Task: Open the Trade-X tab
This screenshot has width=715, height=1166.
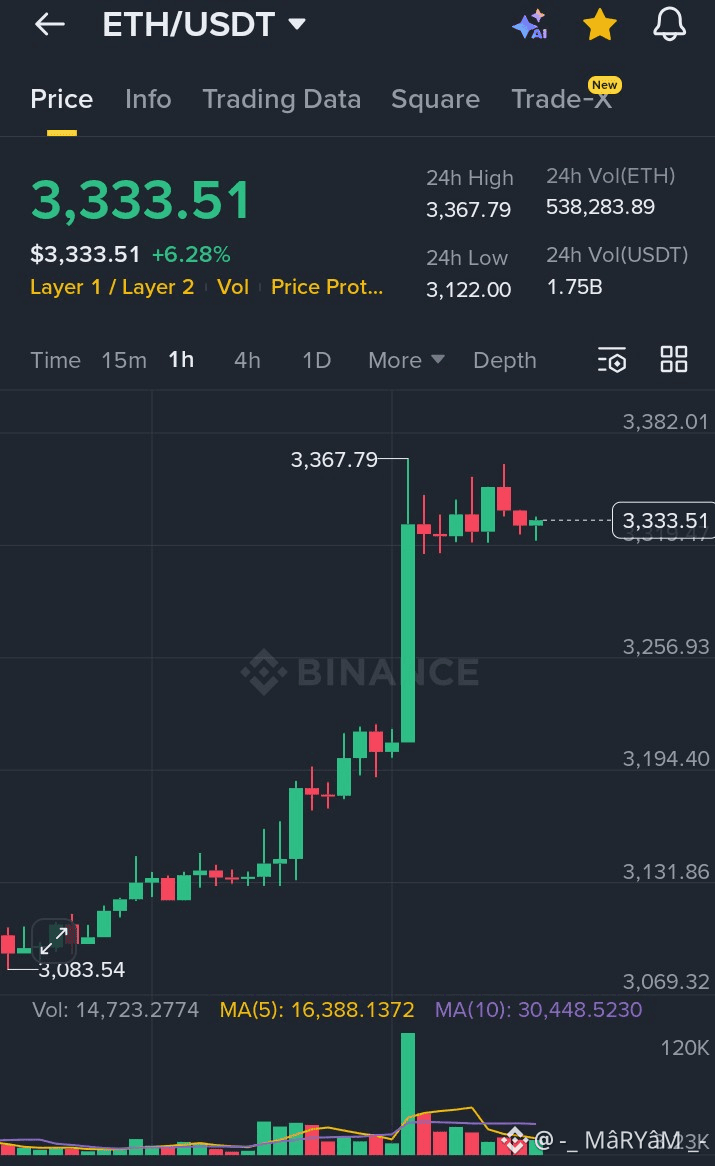Action: click(561, 99)
